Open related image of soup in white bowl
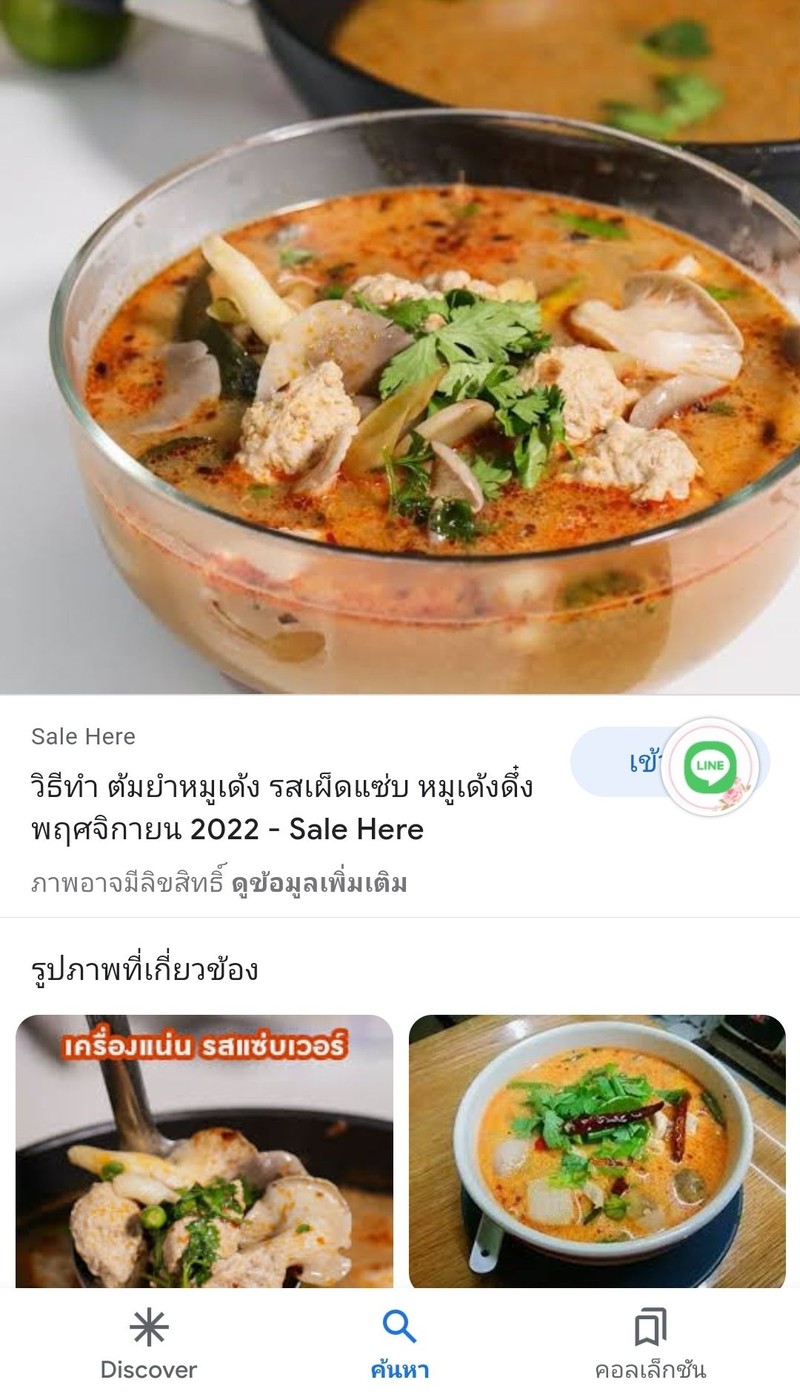Viewport: 800px width, 1397px height. click(x=597, y=1152)
